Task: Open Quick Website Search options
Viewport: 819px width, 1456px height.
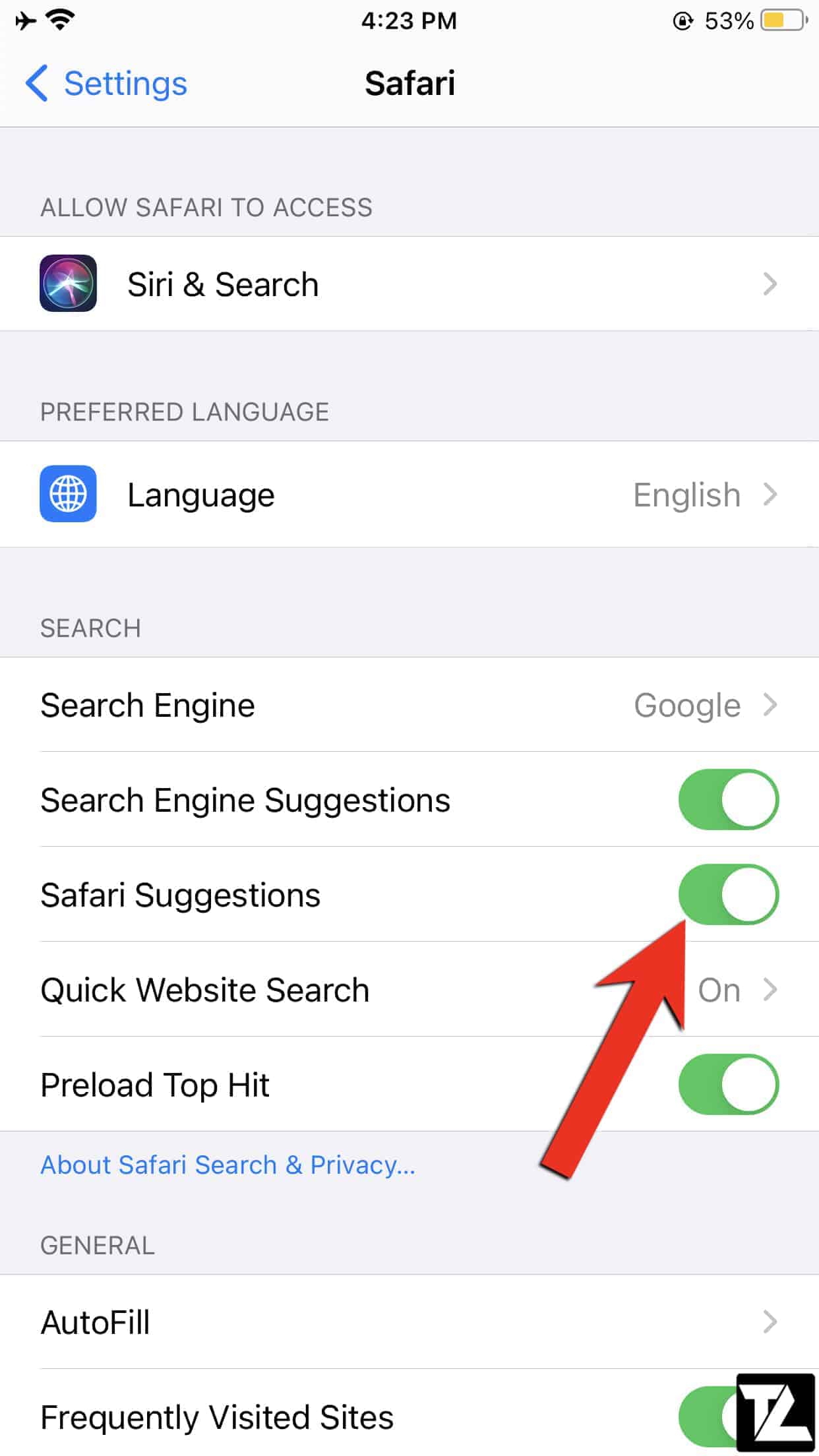Action: pos(409,989)
